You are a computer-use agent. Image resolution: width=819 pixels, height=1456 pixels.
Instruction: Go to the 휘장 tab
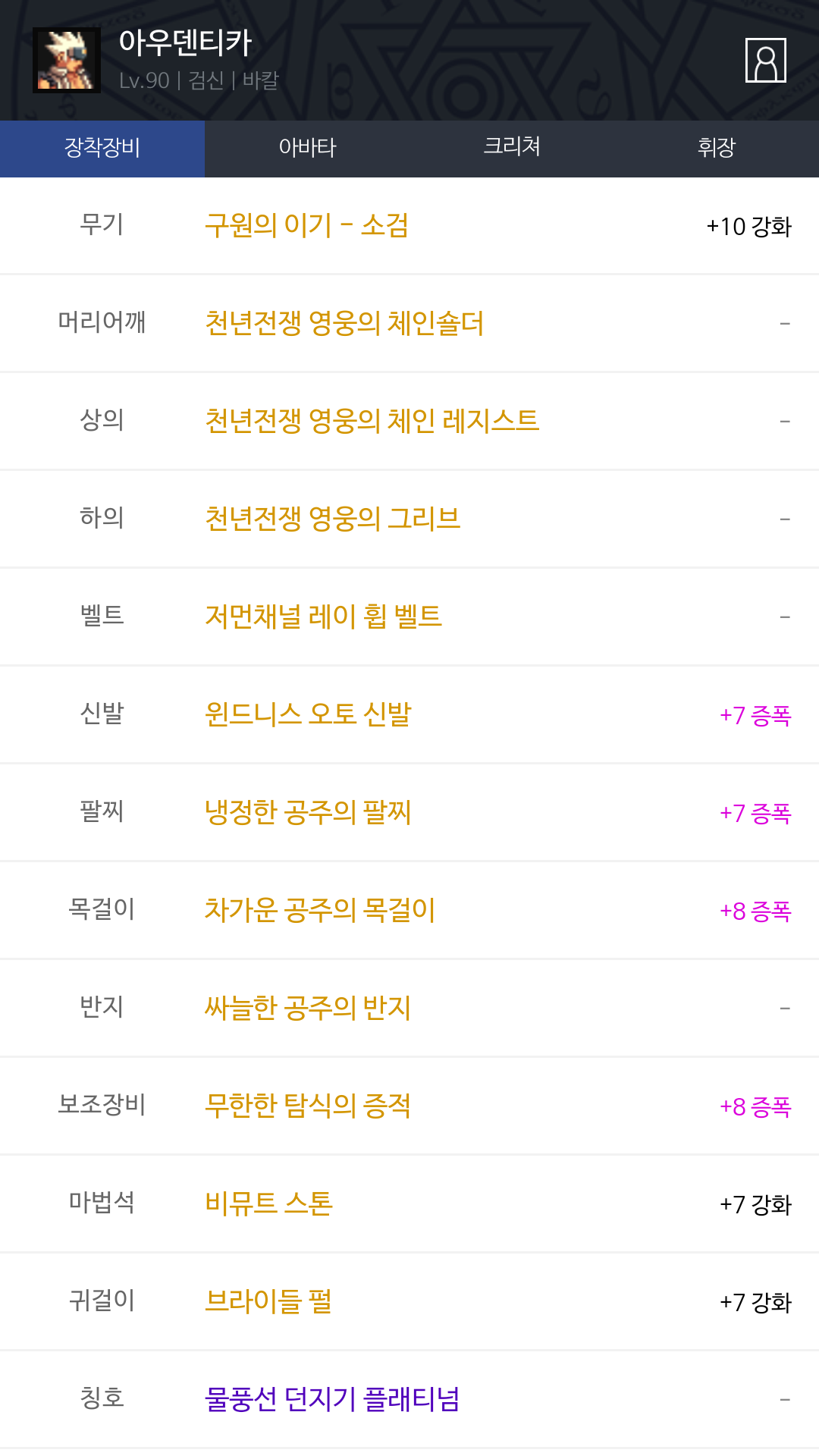click(x=717, y=148)
